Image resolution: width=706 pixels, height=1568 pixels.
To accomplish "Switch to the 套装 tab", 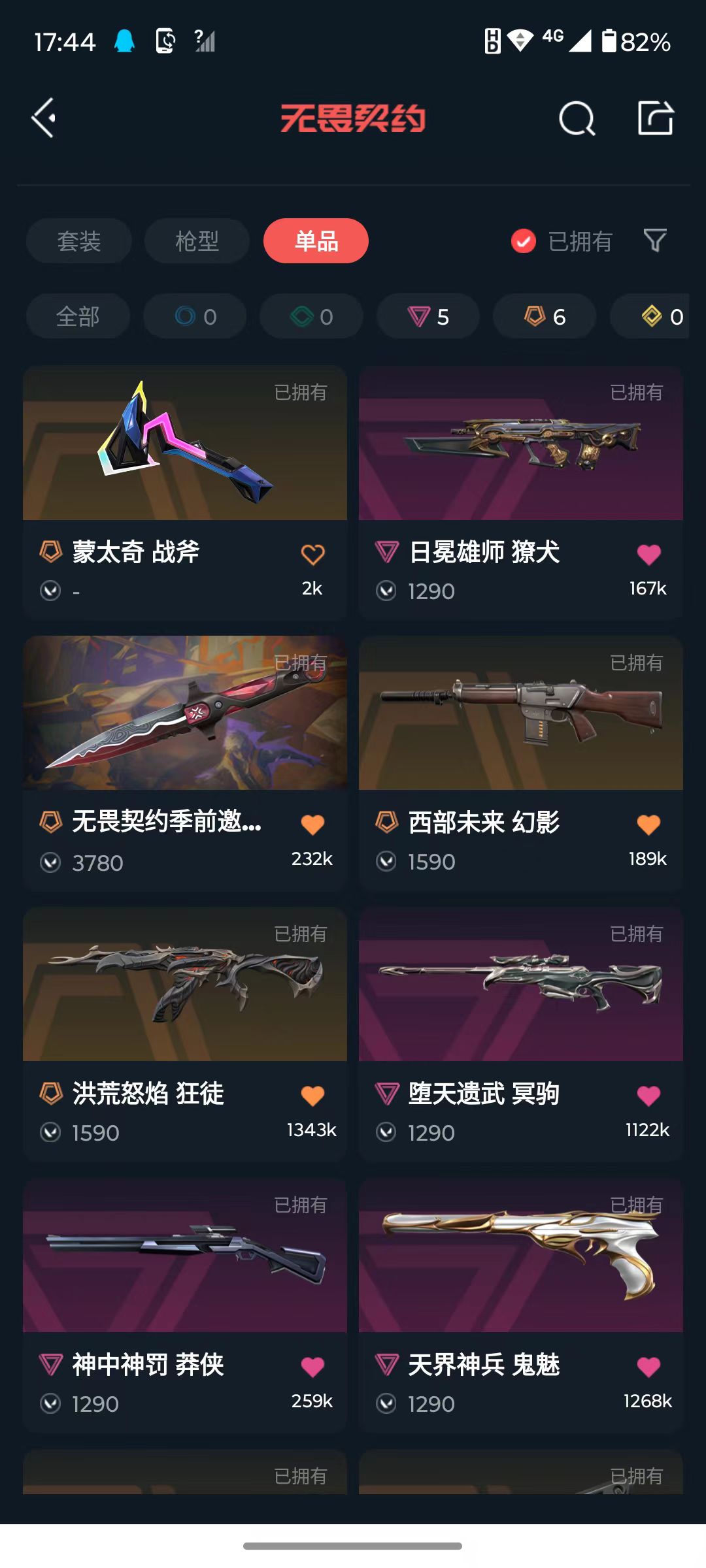I will pyautogui.click(x=78, y=241).
